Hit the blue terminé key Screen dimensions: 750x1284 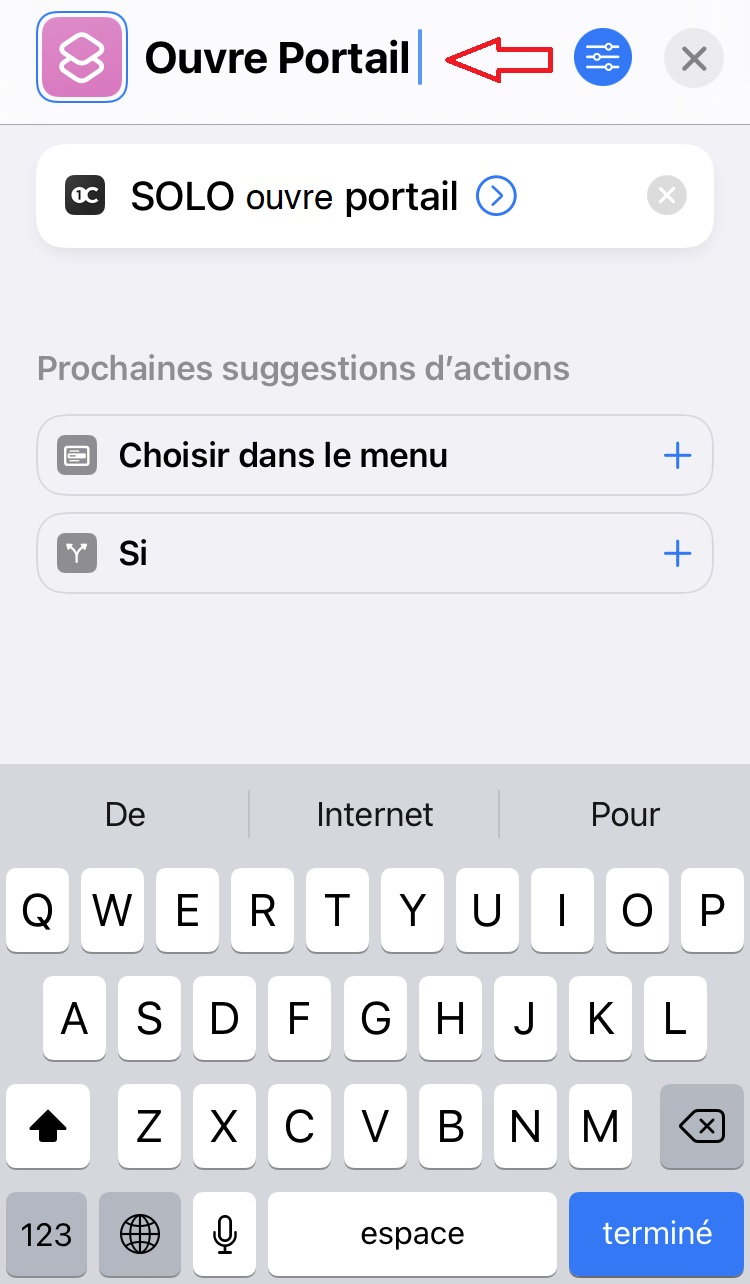click(x=657, y=1233)
